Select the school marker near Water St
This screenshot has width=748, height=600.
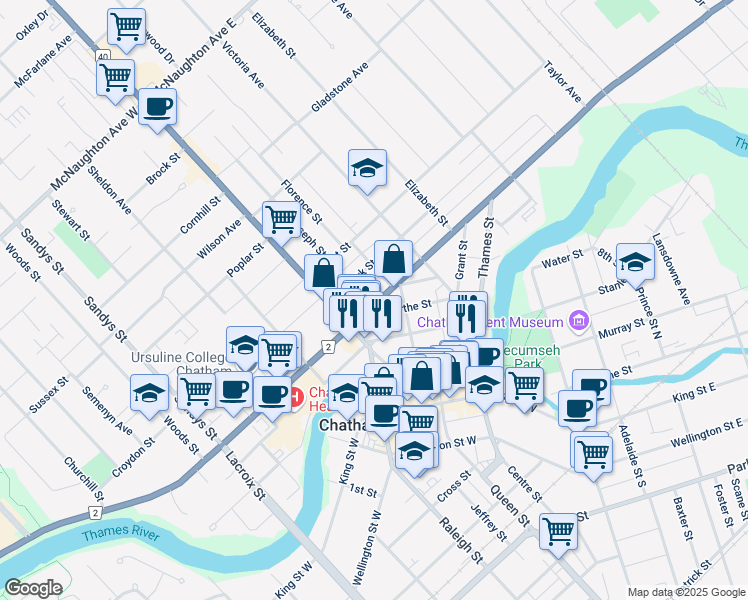[x=634, y=262]
